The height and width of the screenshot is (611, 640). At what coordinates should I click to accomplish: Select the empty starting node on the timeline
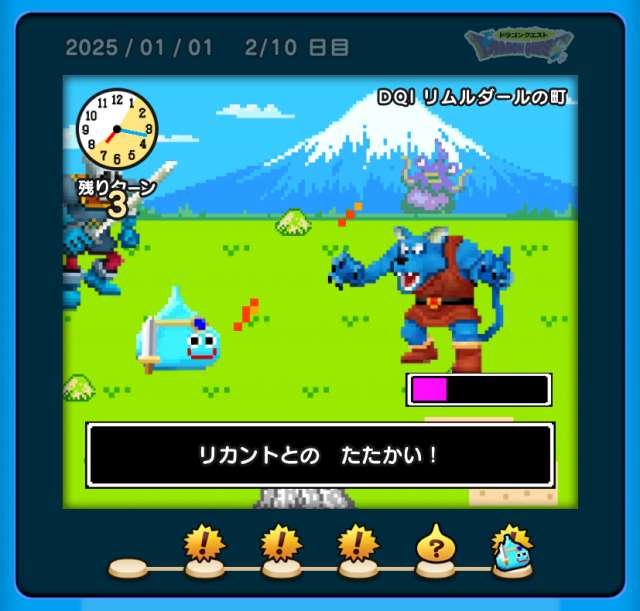[128, 568]
